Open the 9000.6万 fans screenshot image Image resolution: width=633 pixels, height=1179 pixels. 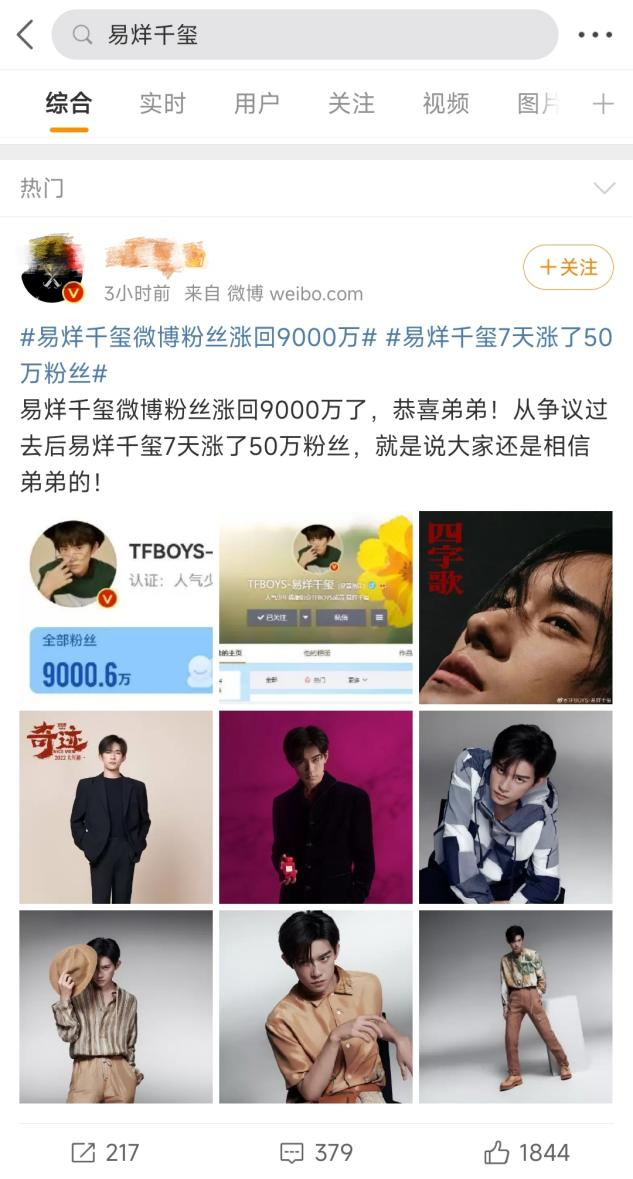pos(117,607)
